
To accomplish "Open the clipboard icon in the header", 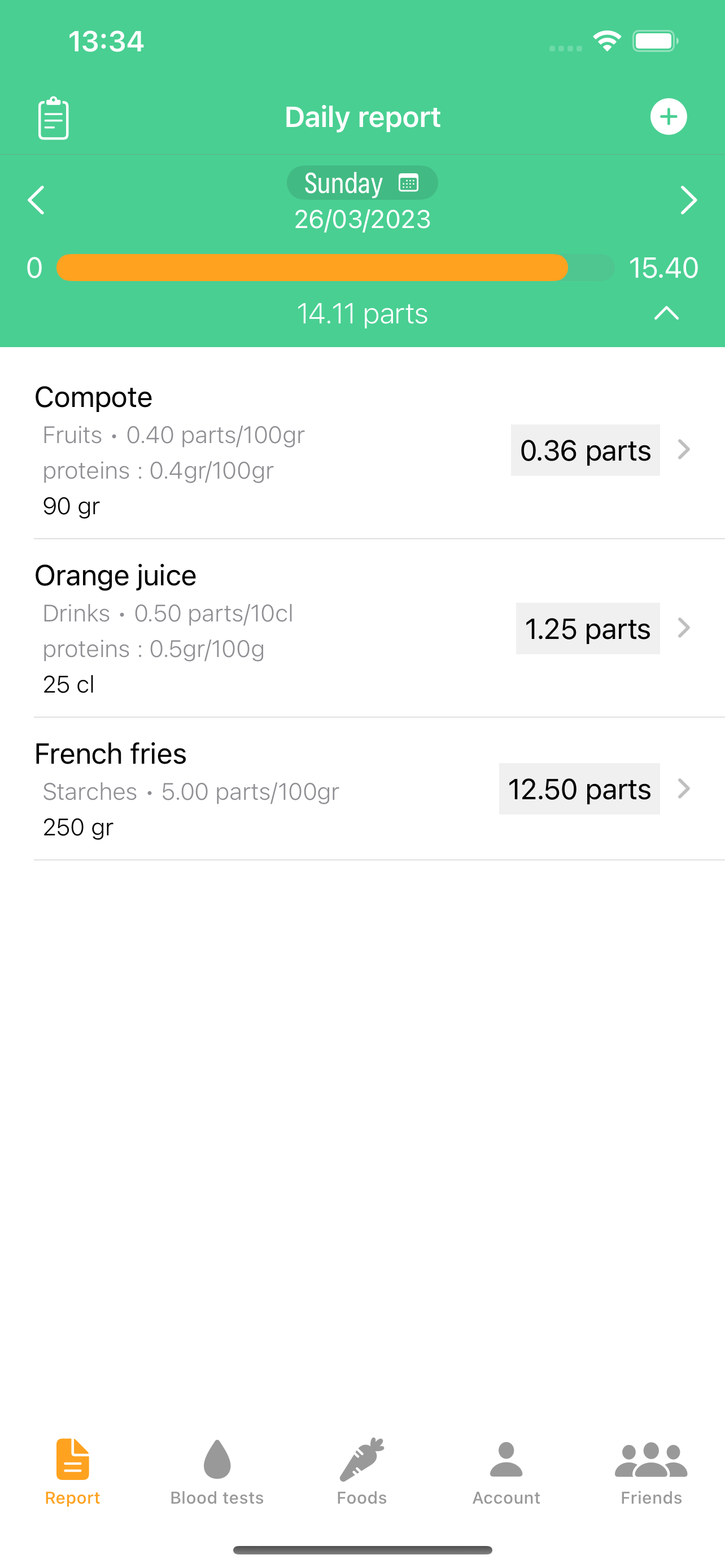I will click(x=54, y=117).
